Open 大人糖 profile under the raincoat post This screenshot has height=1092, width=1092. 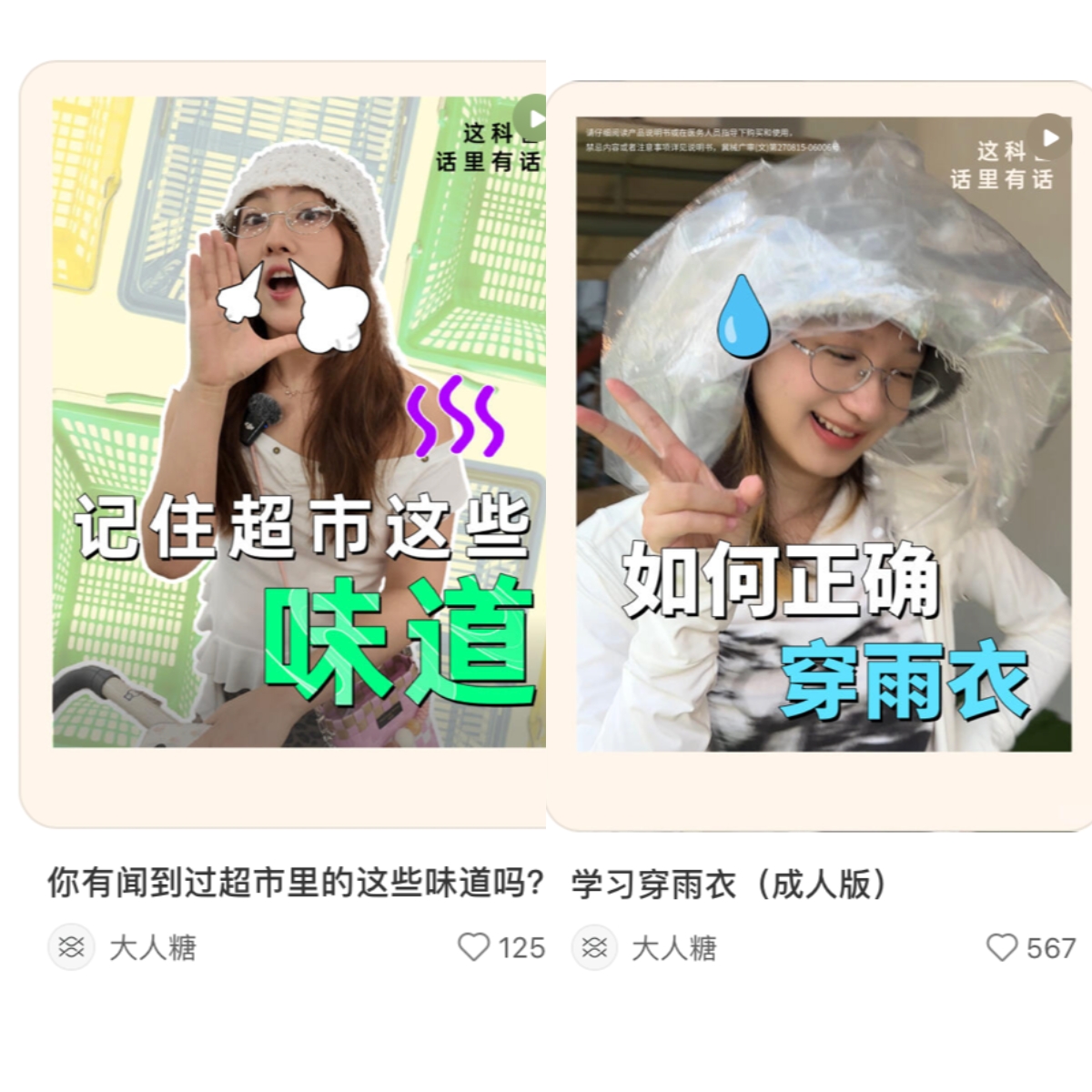click(673, 948)
